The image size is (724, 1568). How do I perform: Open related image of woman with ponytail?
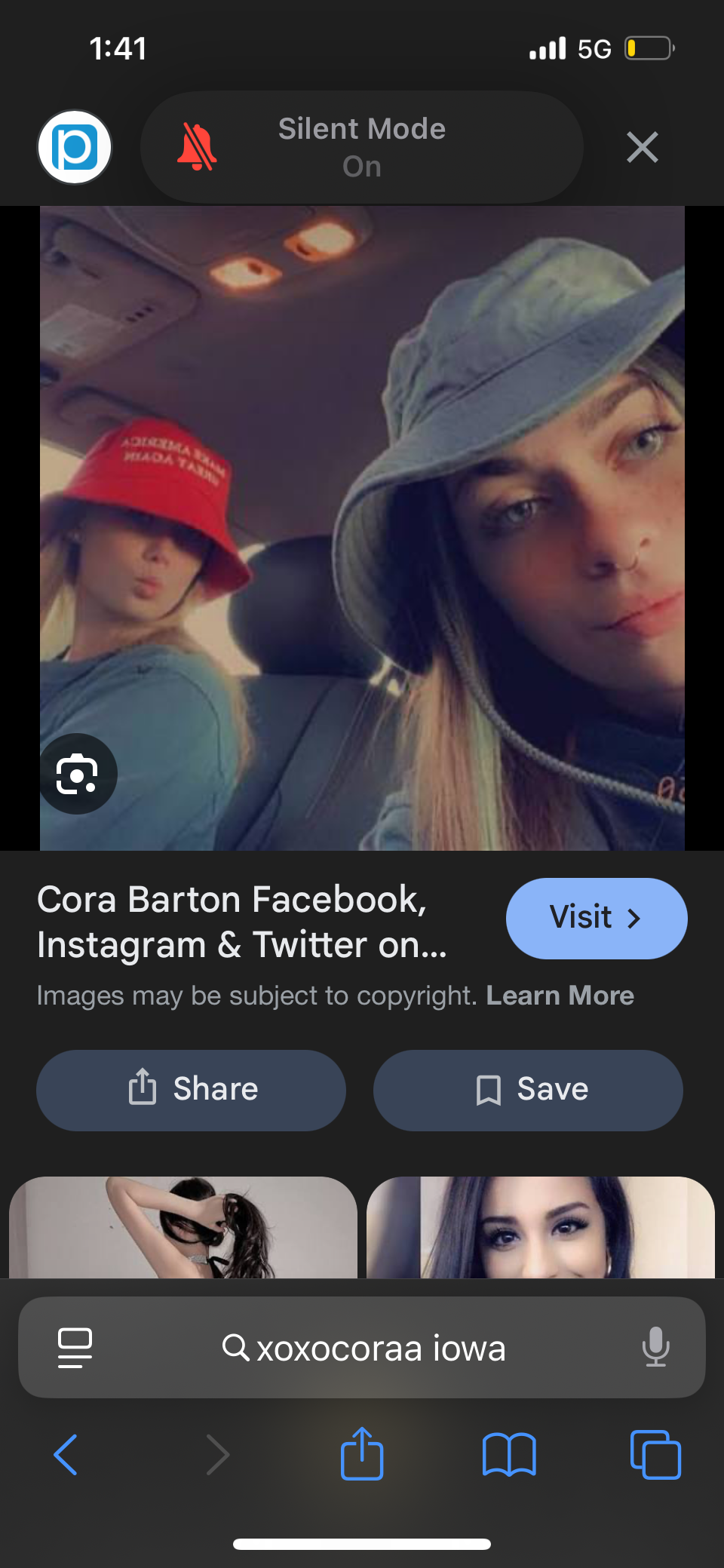183,1227
